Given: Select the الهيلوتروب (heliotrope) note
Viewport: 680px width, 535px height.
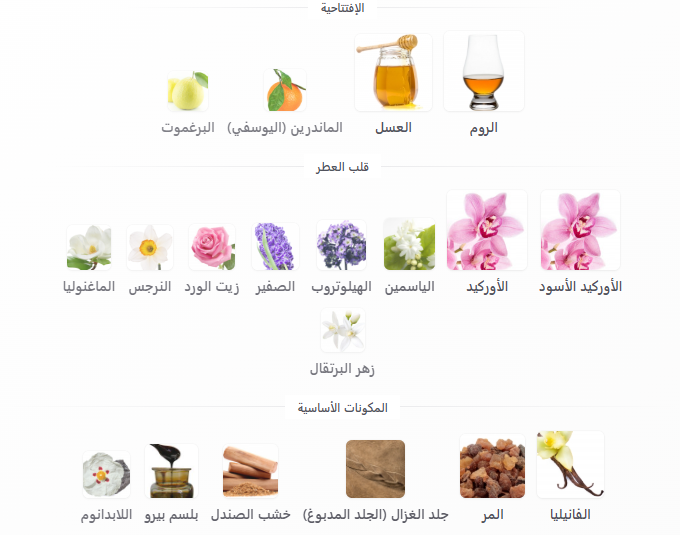Looking at the screenshot, I should tap(342, 246).
